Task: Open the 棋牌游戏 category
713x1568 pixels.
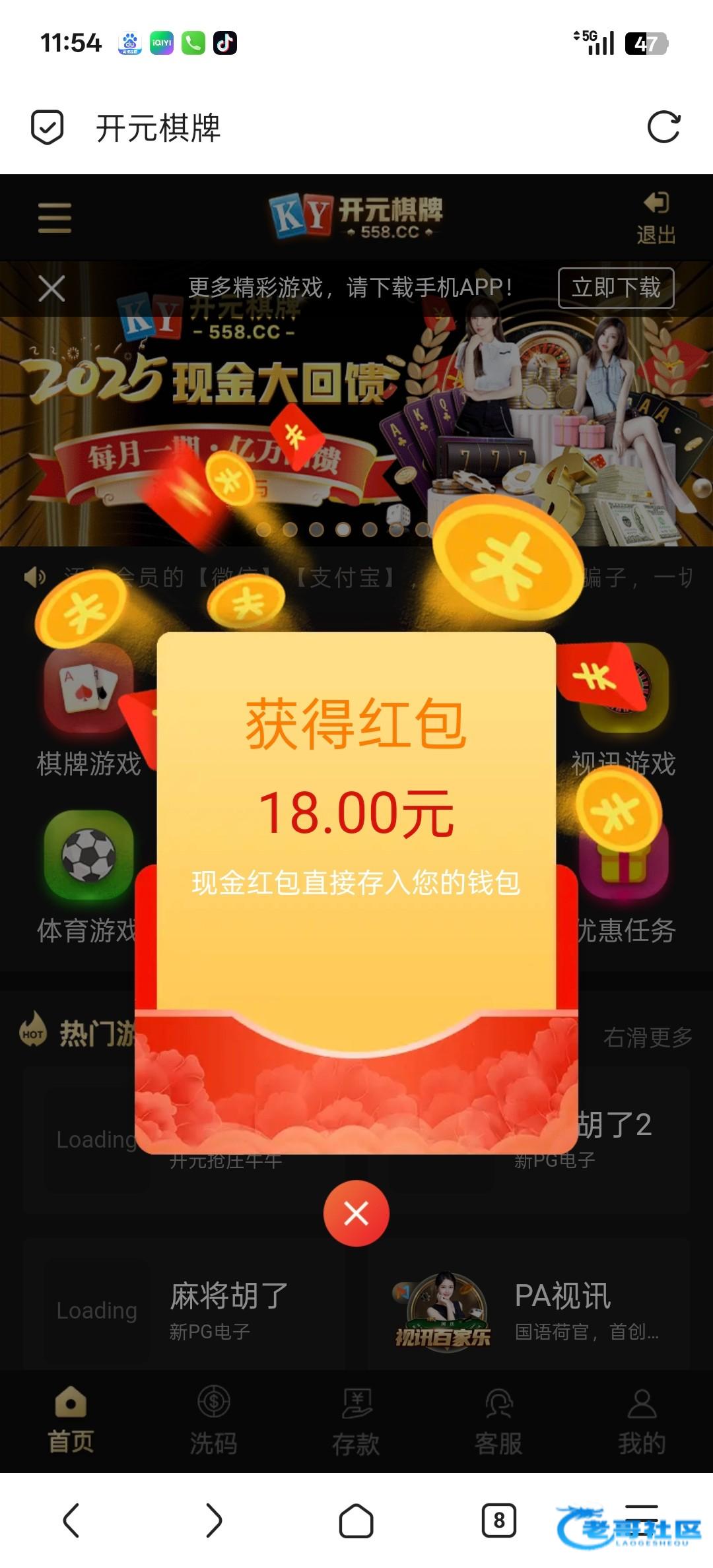Action: pos(88,713)
